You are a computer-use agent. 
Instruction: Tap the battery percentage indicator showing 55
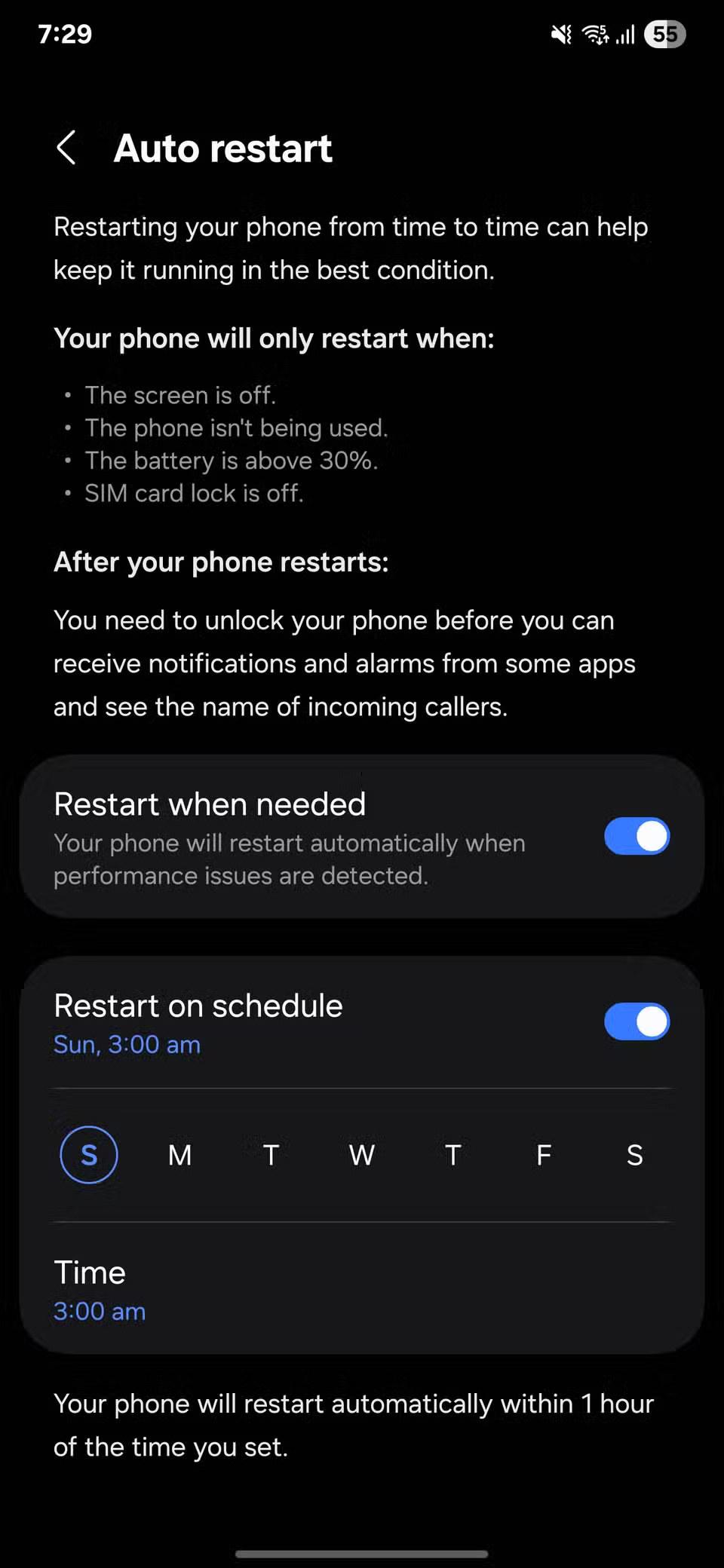(x=664, y=34)
